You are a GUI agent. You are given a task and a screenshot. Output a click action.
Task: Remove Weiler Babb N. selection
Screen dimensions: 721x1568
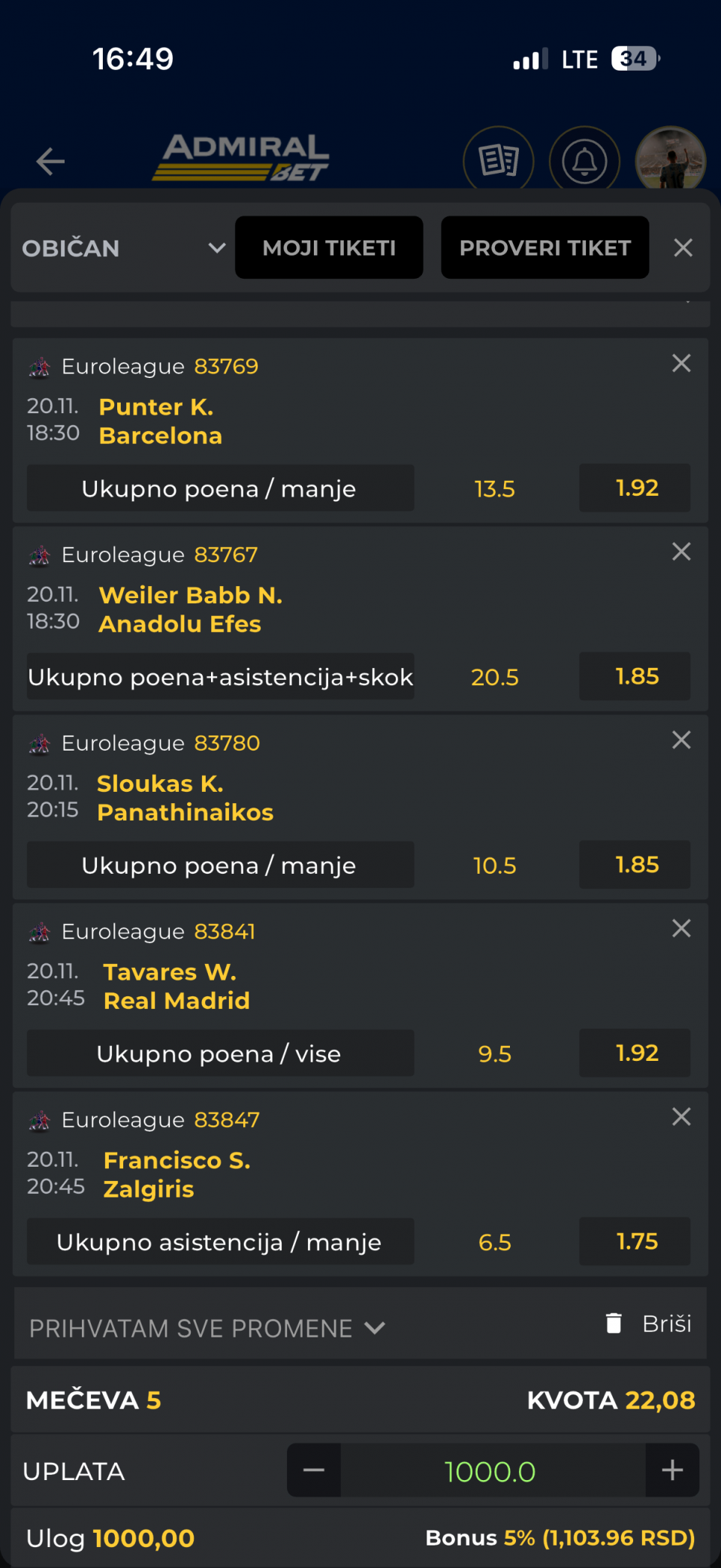coord(681,552)
